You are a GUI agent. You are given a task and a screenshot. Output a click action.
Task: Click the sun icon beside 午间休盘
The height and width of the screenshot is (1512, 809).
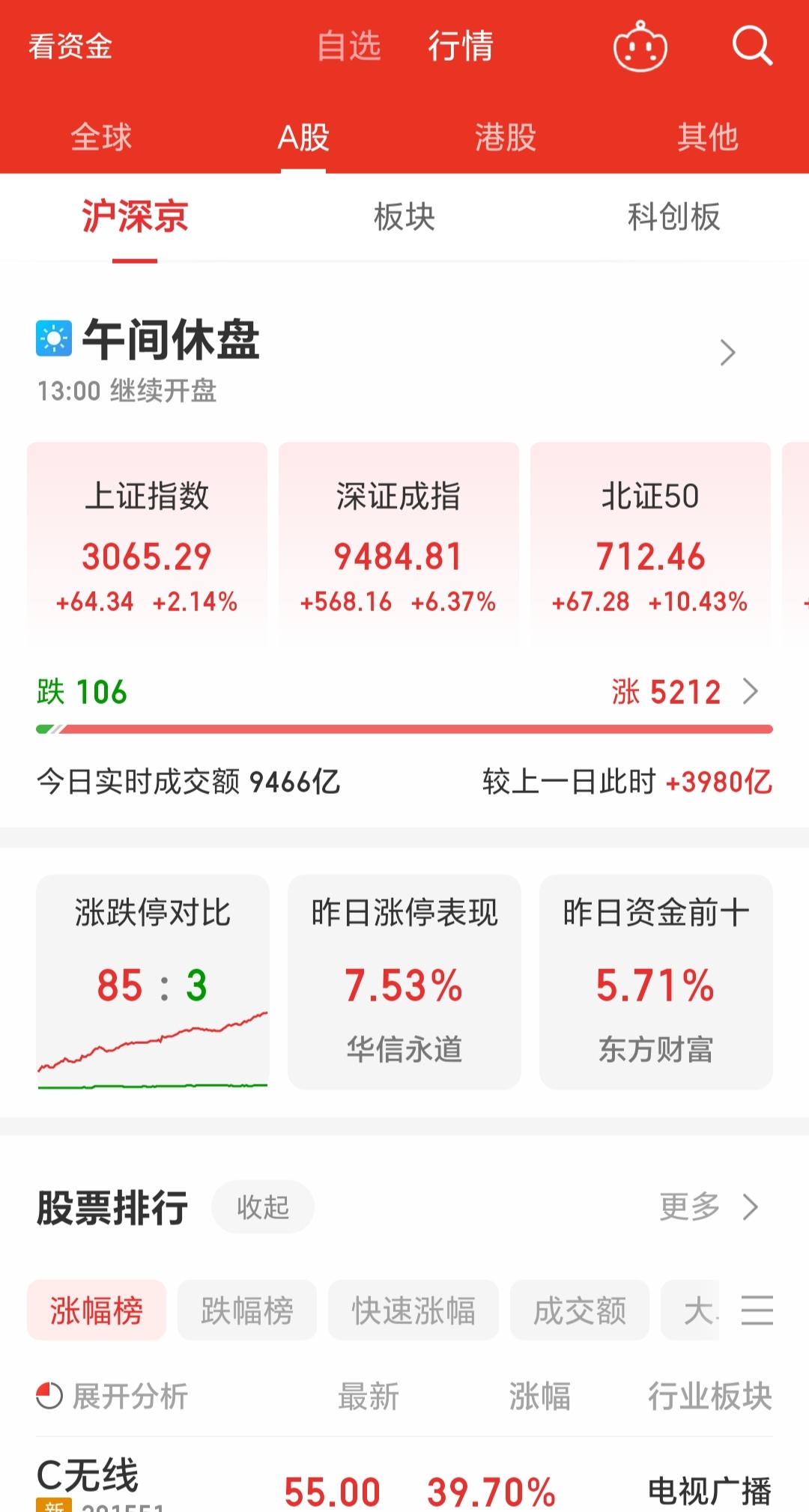pyautogui.click(x=52, y=338)
